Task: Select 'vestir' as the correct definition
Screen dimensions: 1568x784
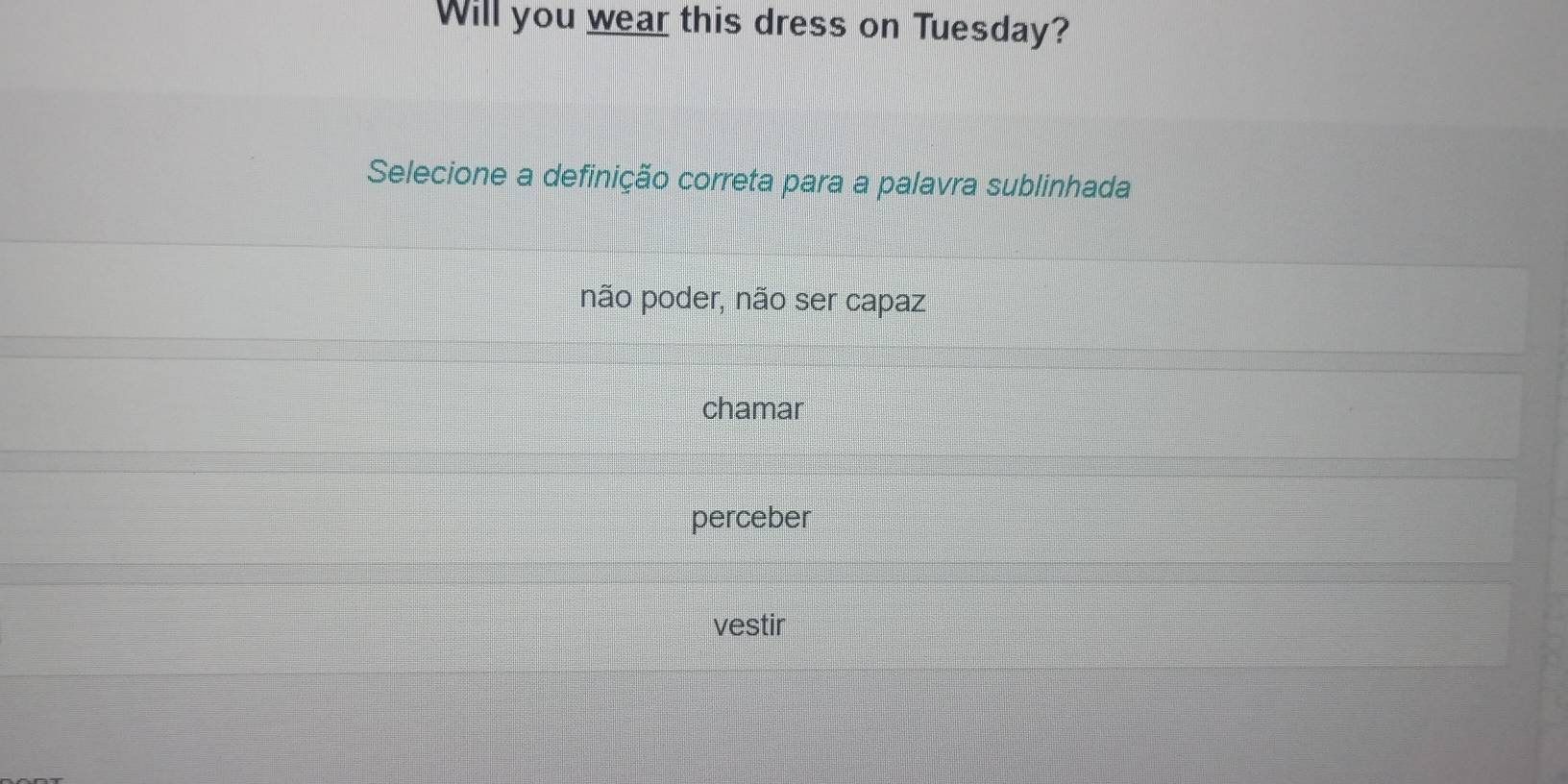Action: pyautogui.click(x=749, y=625)
